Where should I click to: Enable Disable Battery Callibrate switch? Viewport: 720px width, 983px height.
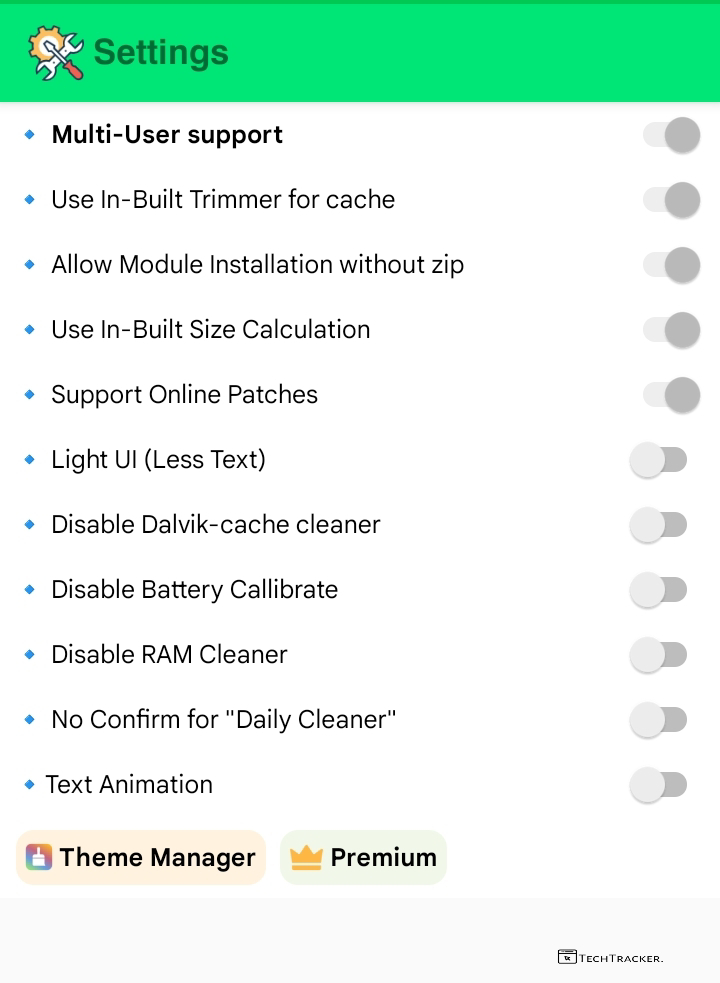tap(659, 590)
